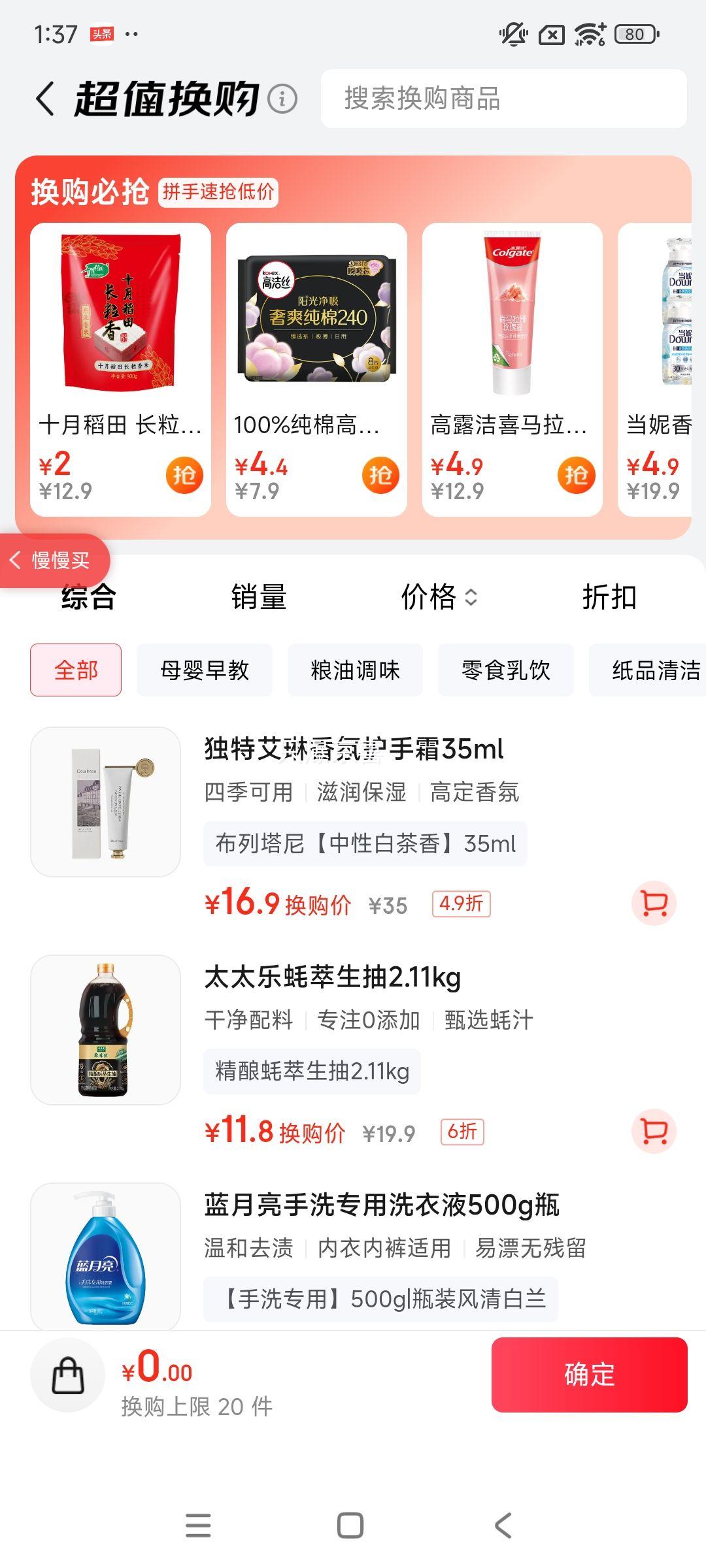Tap the 搜索换购商品 search field
Viewport: 706px width, 1568px height.
click(x=503, y=99)
